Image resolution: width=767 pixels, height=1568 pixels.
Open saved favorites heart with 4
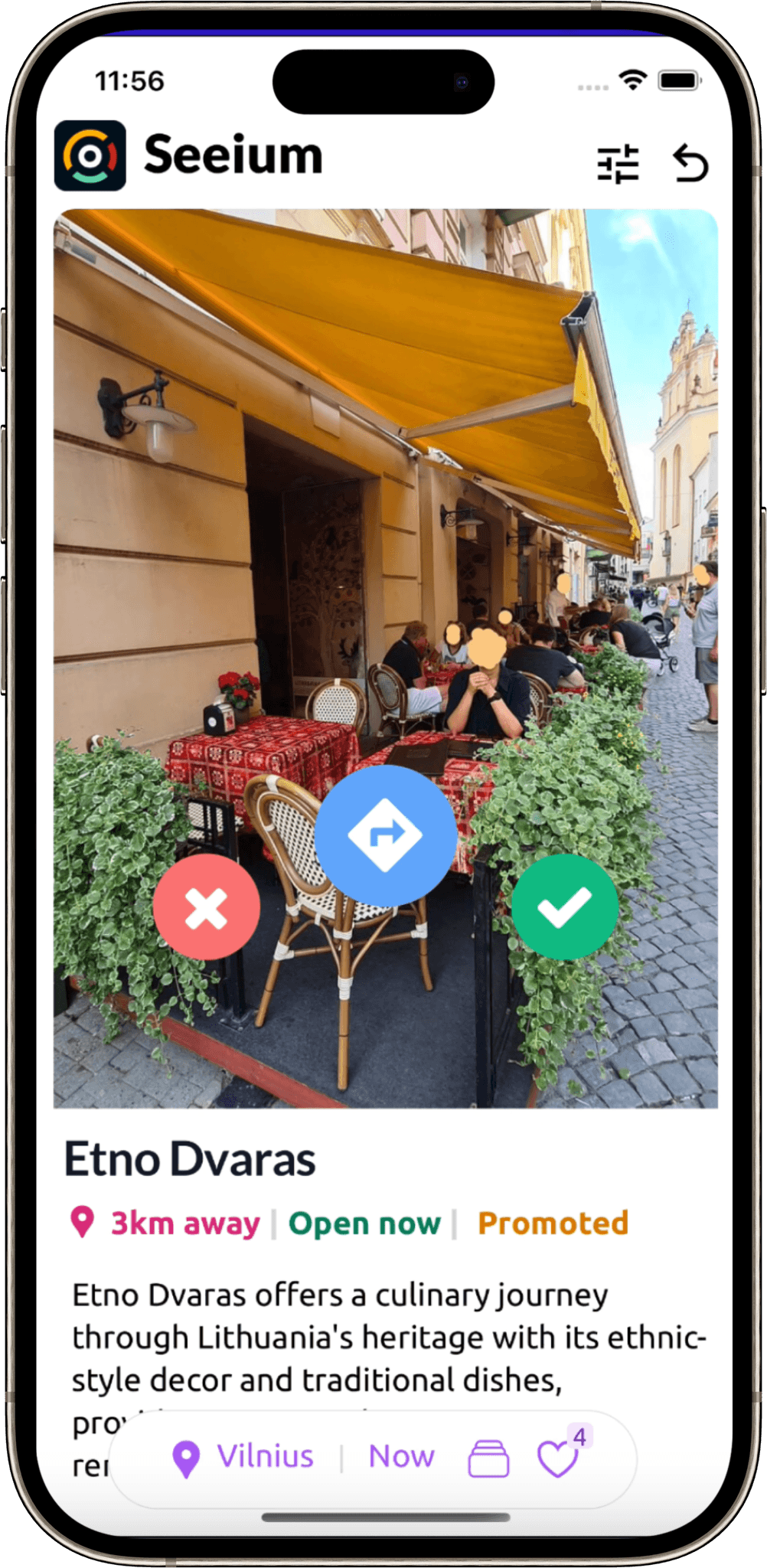click(559, 1458)
